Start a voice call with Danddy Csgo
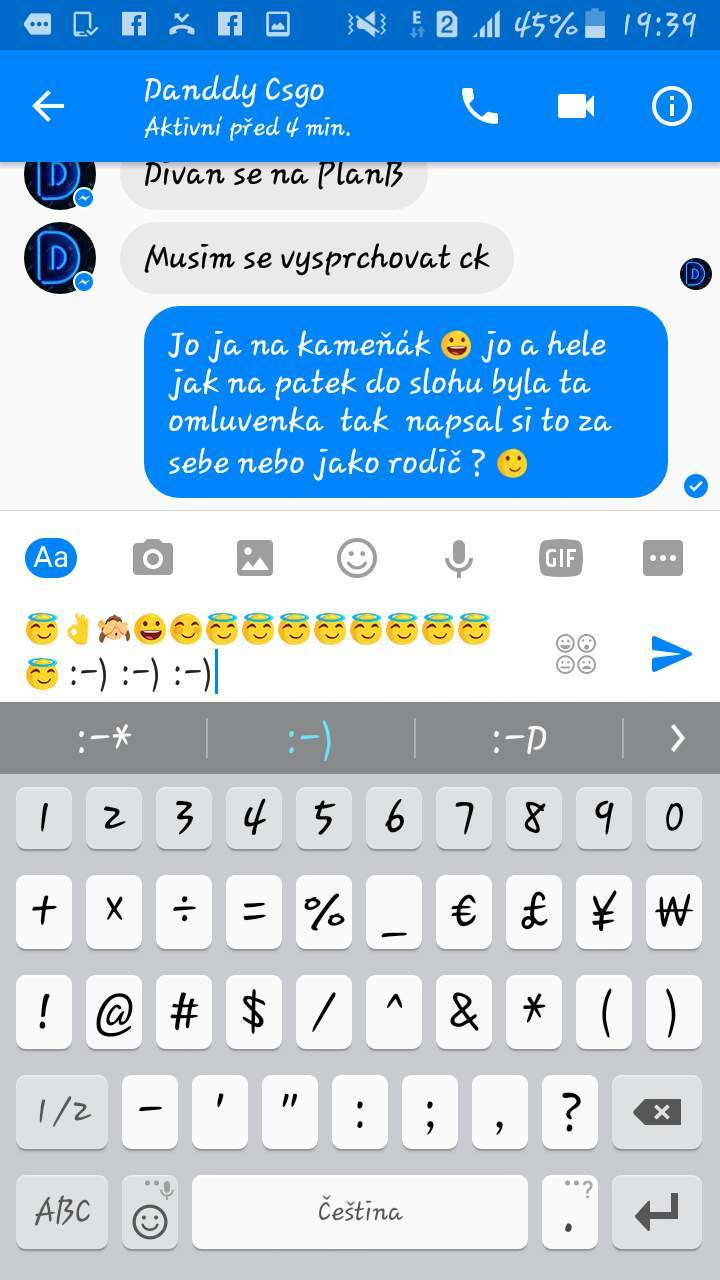Viewport: 720px width, 1280px height. pyautogui.click(x=479, y=106)
